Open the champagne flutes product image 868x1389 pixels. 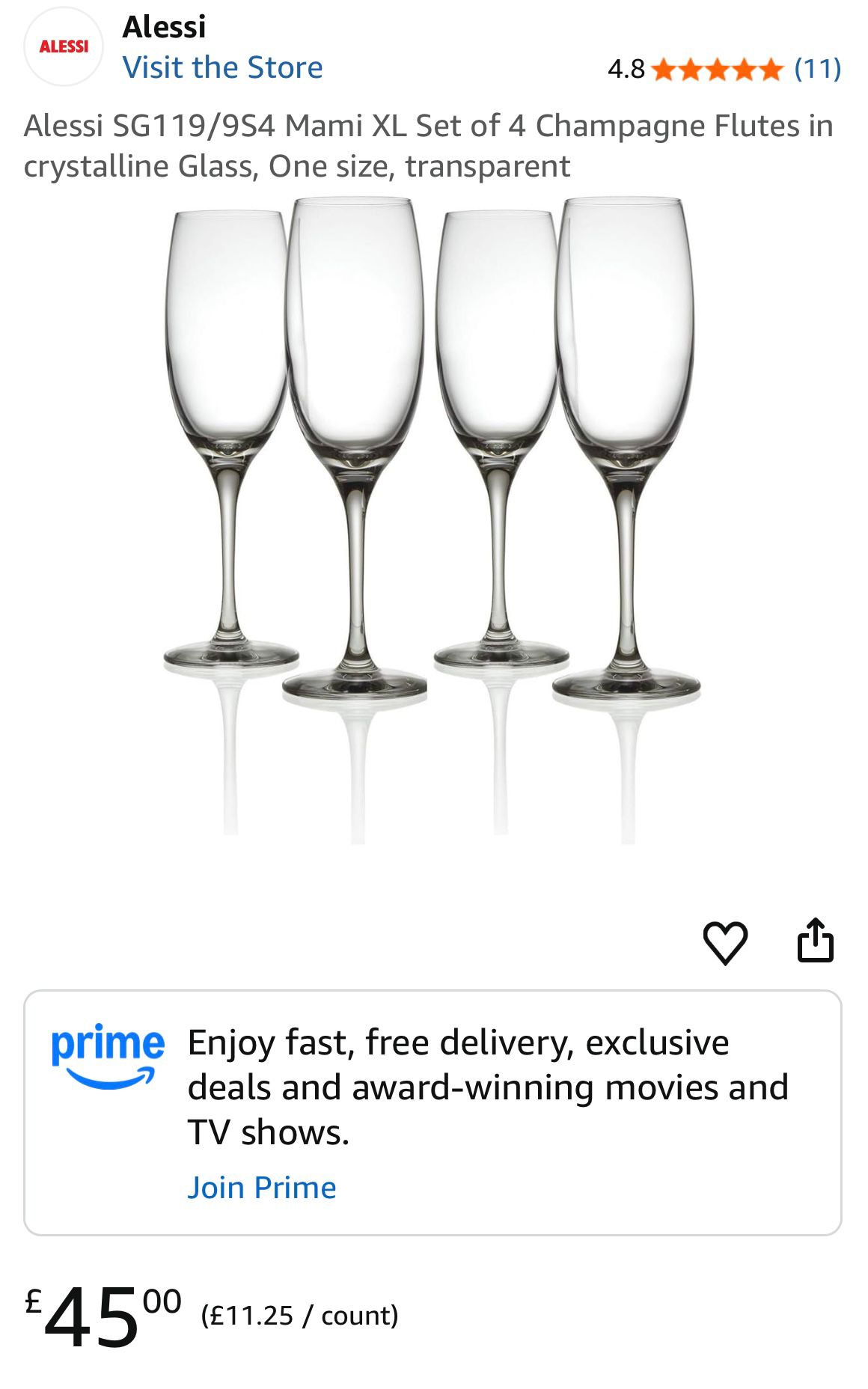[433, 516]
